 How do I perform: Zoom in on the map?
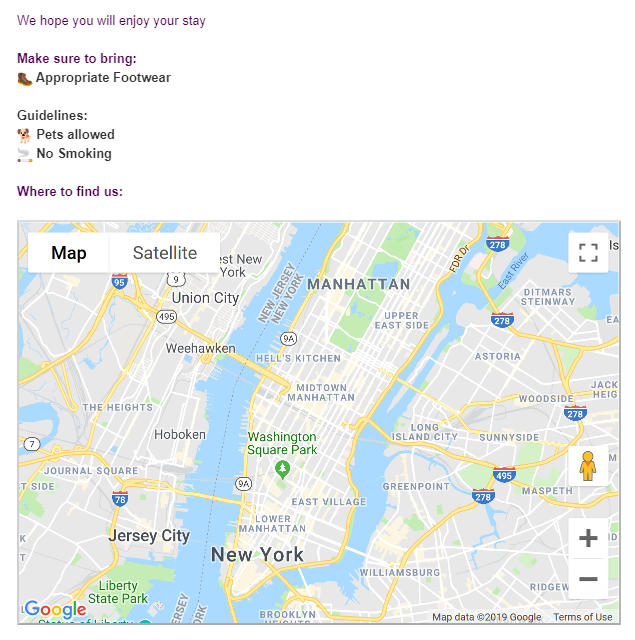click(588, 538)
